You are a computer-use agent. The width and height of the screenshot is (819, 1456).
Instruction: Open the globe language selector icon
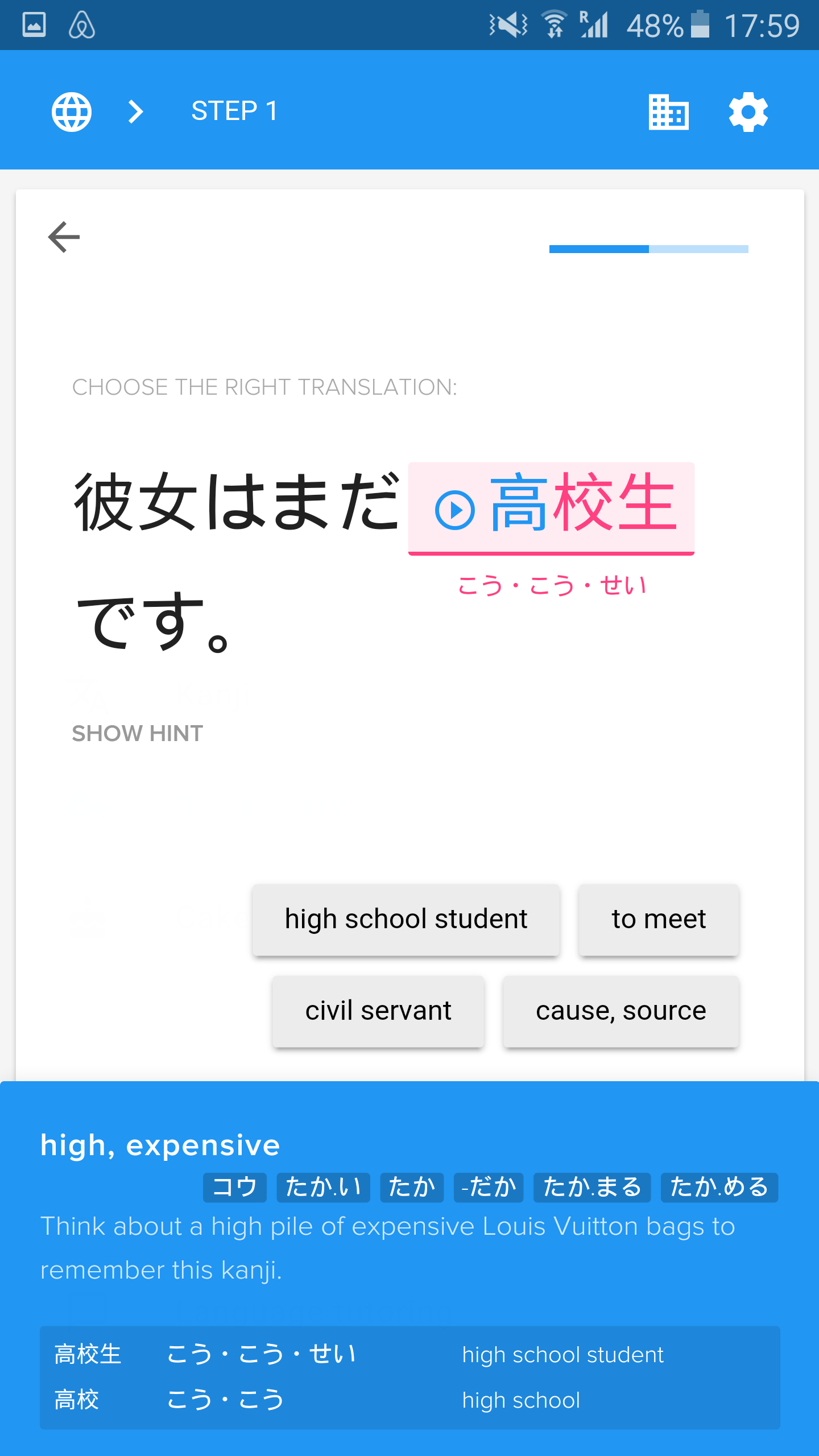point(71,111)
